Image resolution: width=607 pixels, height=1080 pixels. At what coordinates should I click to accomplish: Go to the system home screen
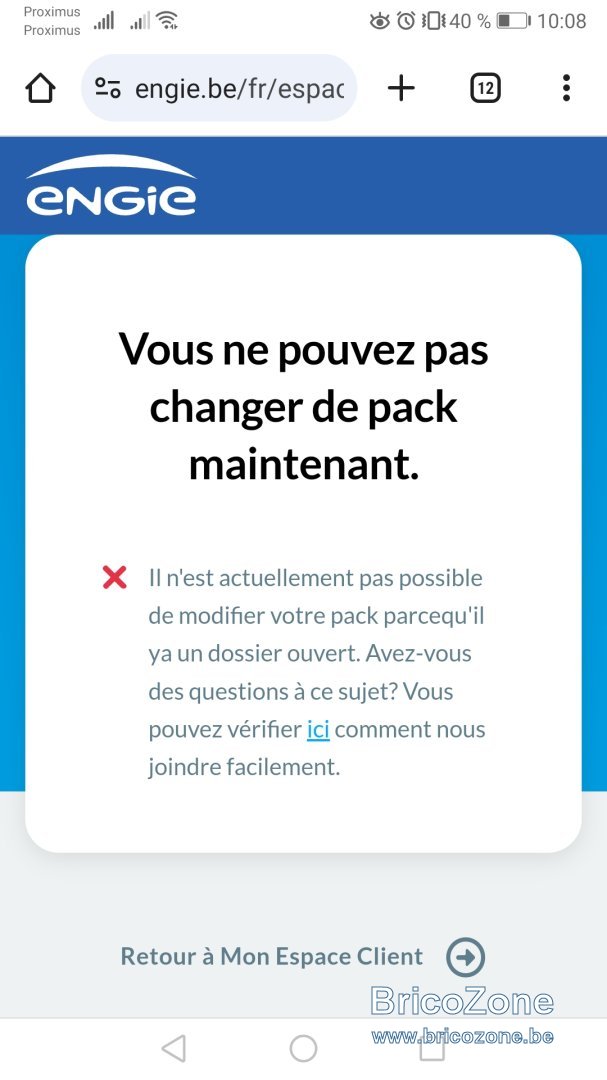(x=303, y=1048)
